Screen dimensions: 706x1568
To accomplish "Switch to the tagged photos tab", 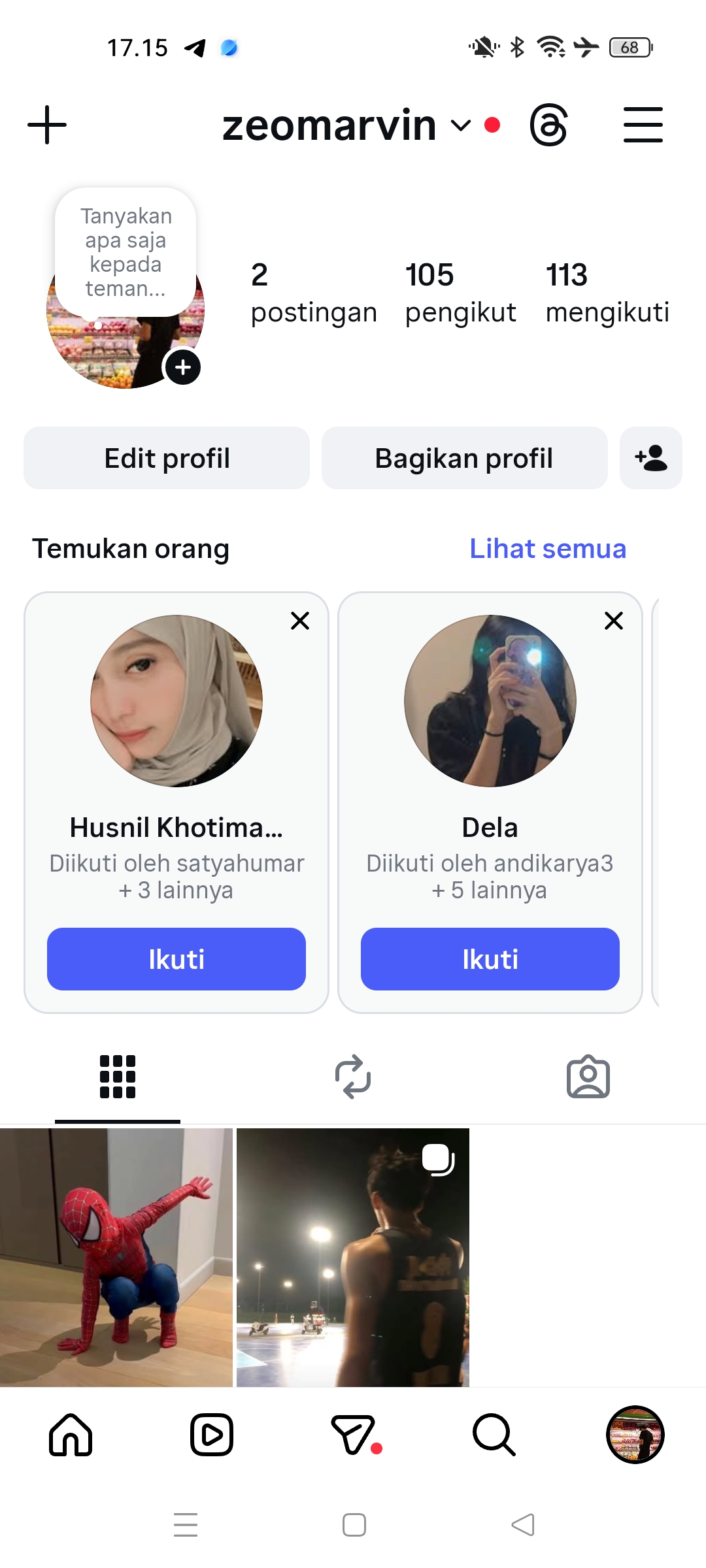I will (x=588, y=1077).
